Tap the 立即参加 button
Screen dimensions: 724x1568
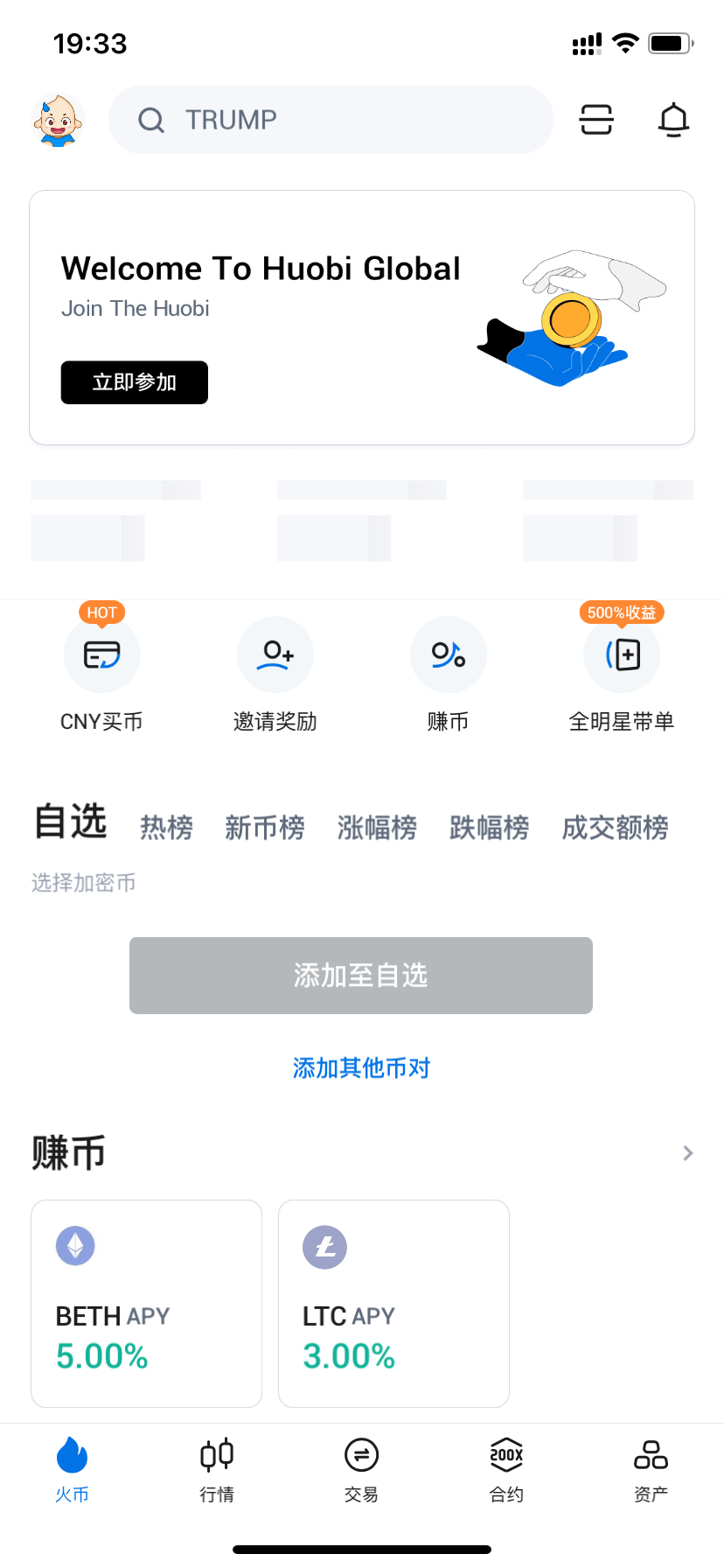tap(135, 382)
